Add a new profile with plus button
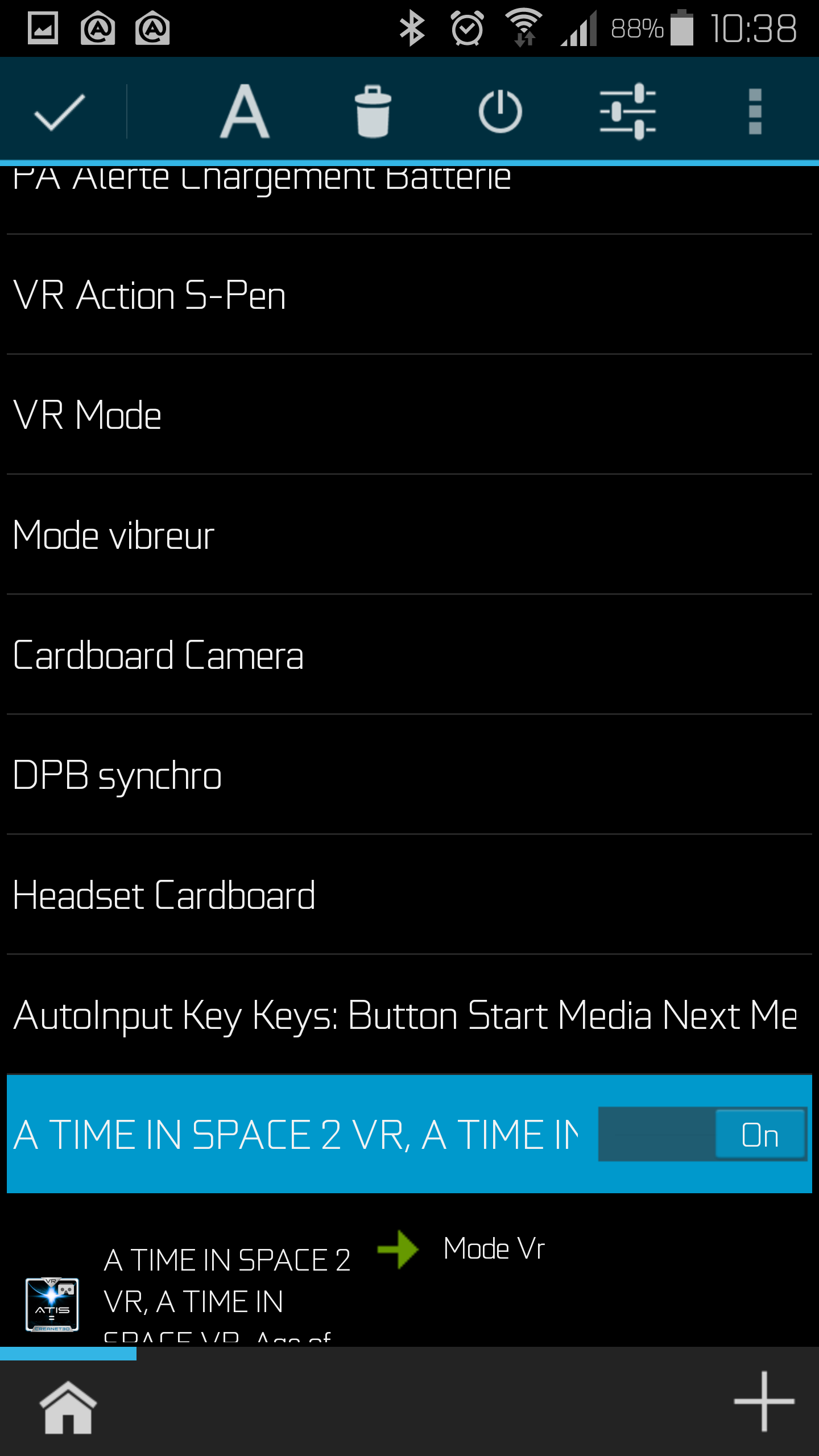 coord(764,1401)
